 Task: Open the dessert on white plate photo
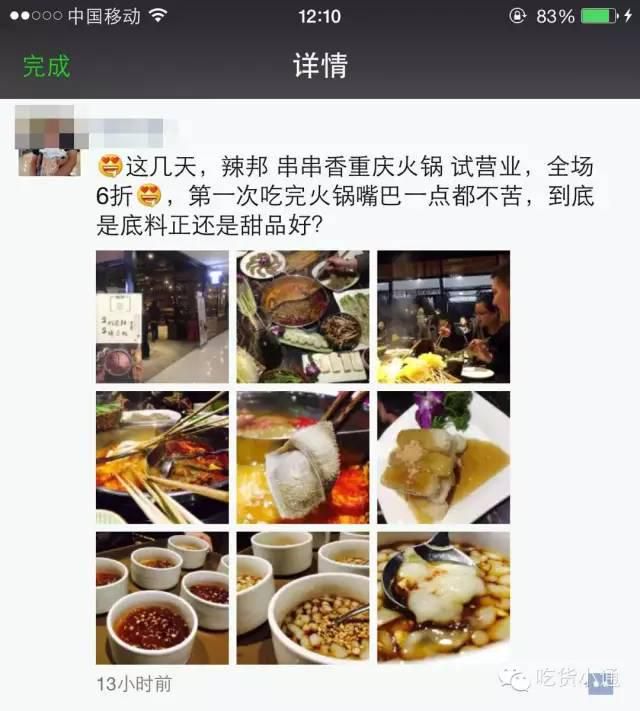coord(443,458)
